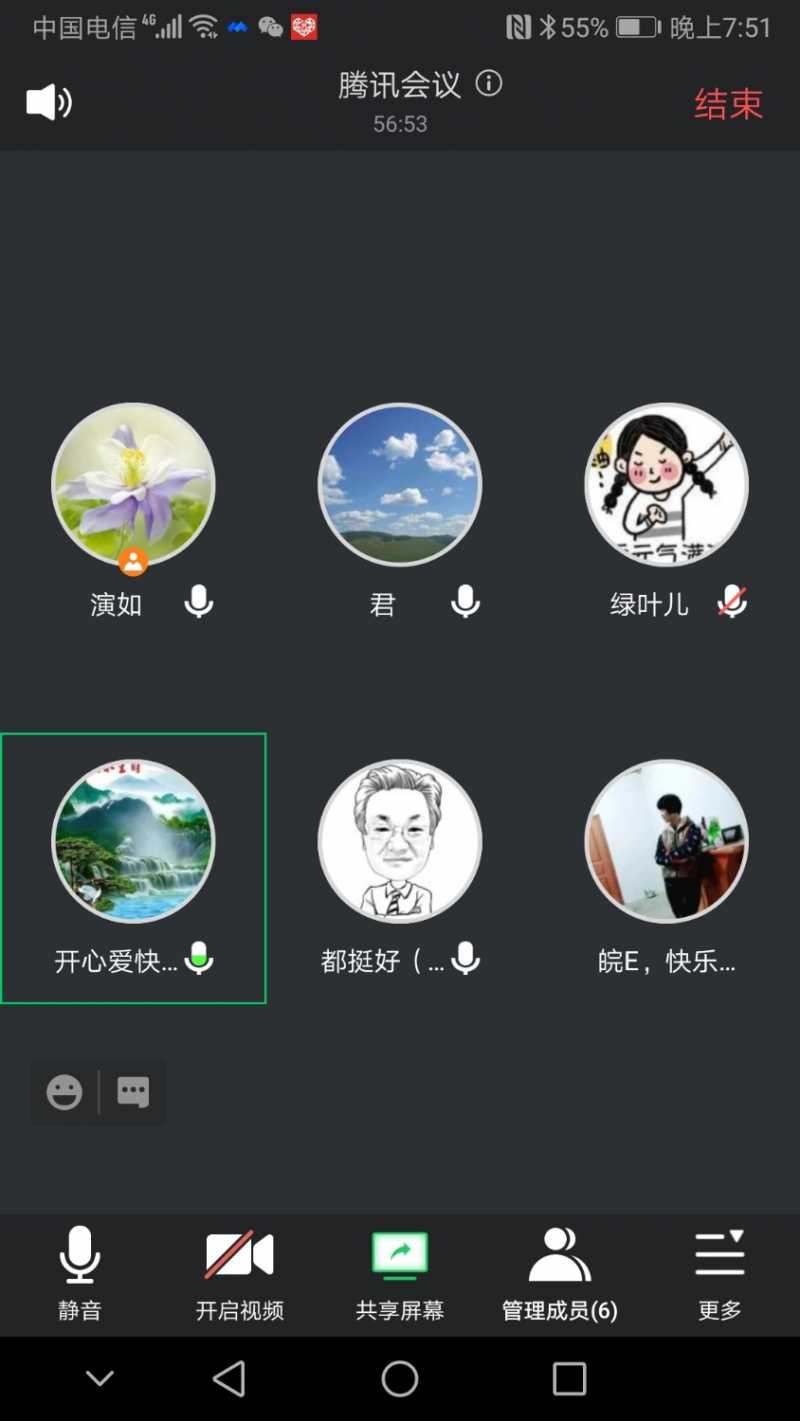The width and height of the screenshot is (800, 1421).
Task: Tap the emoji reaction icon
Action: [x=64, y=1092]
